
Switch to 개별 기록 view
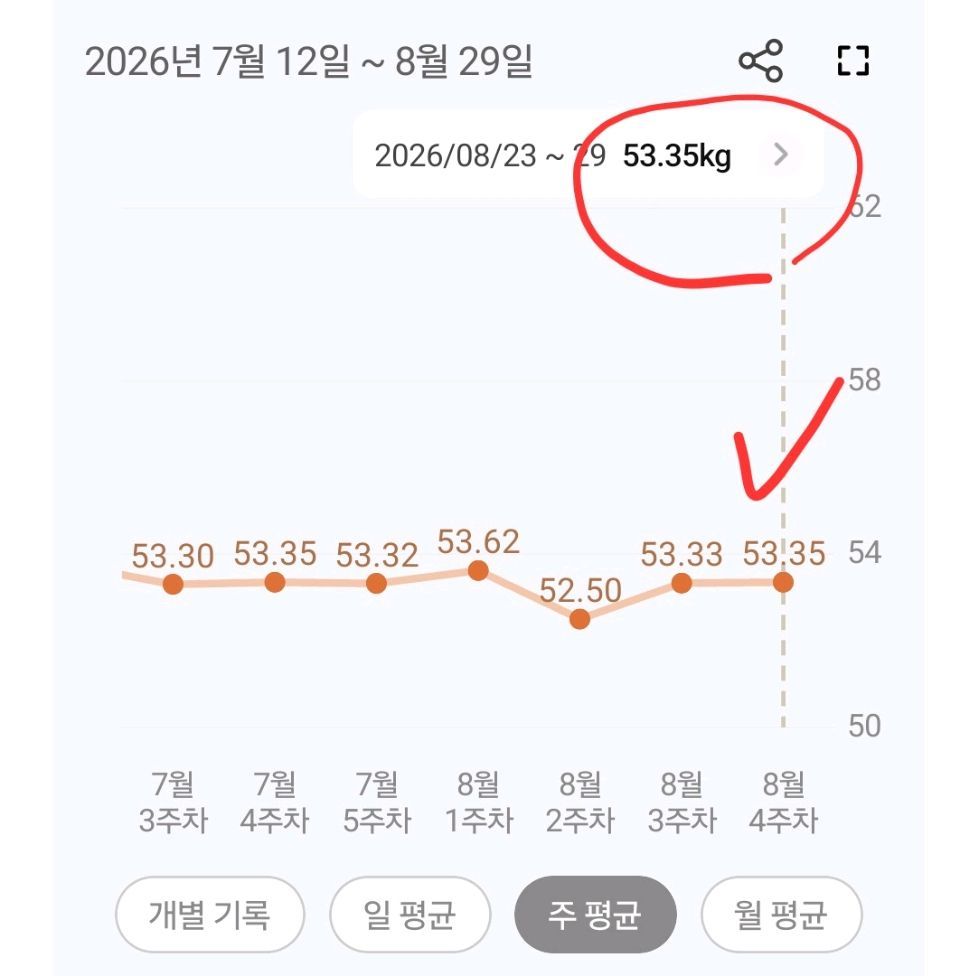(210, 914)
